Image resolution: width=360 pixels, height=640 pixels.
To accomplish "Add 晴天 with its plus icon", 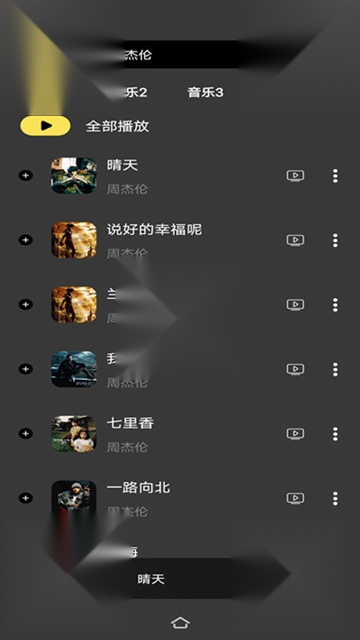I will pos(26,176).
